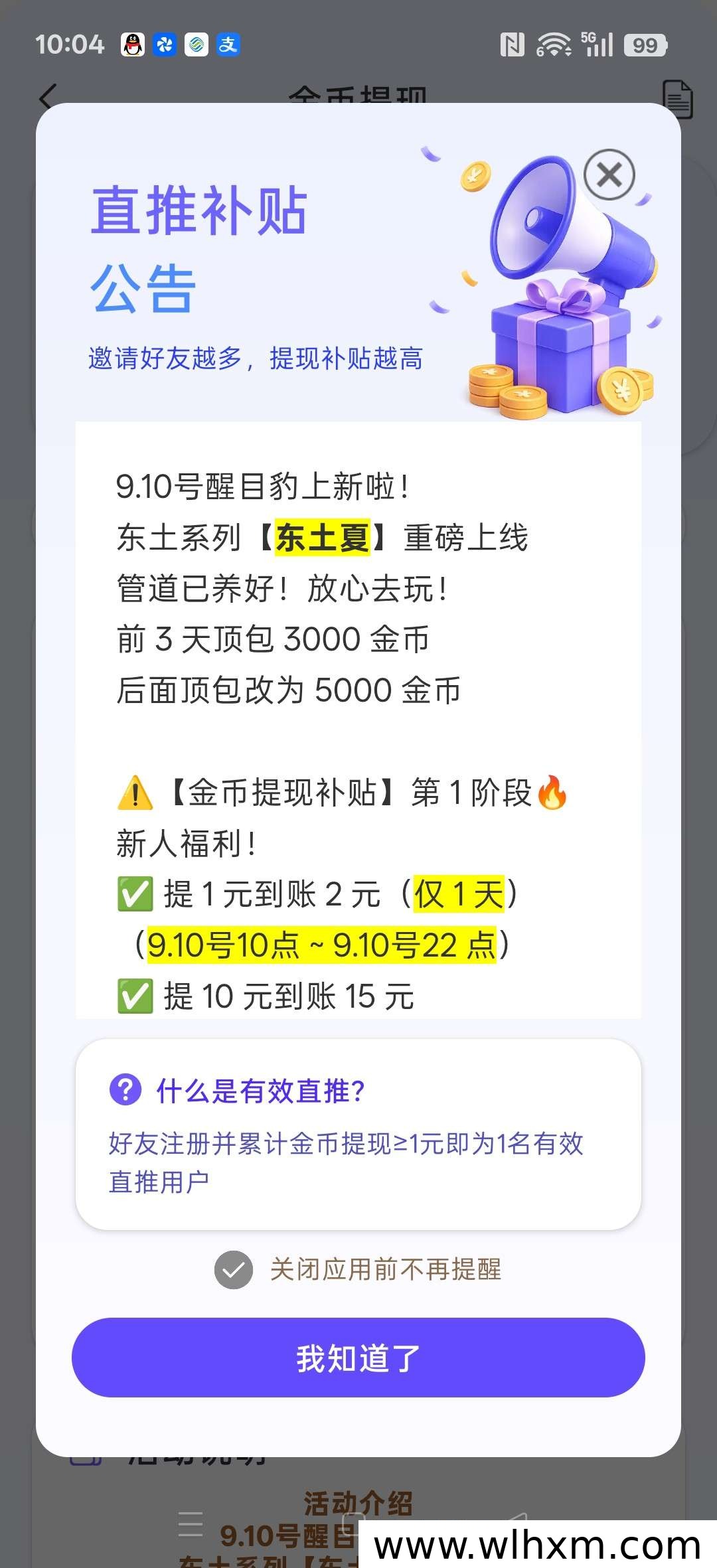Go back using the top-left arrow
The width and height of the screenshot is (717, 1568).
coord(48,98)
